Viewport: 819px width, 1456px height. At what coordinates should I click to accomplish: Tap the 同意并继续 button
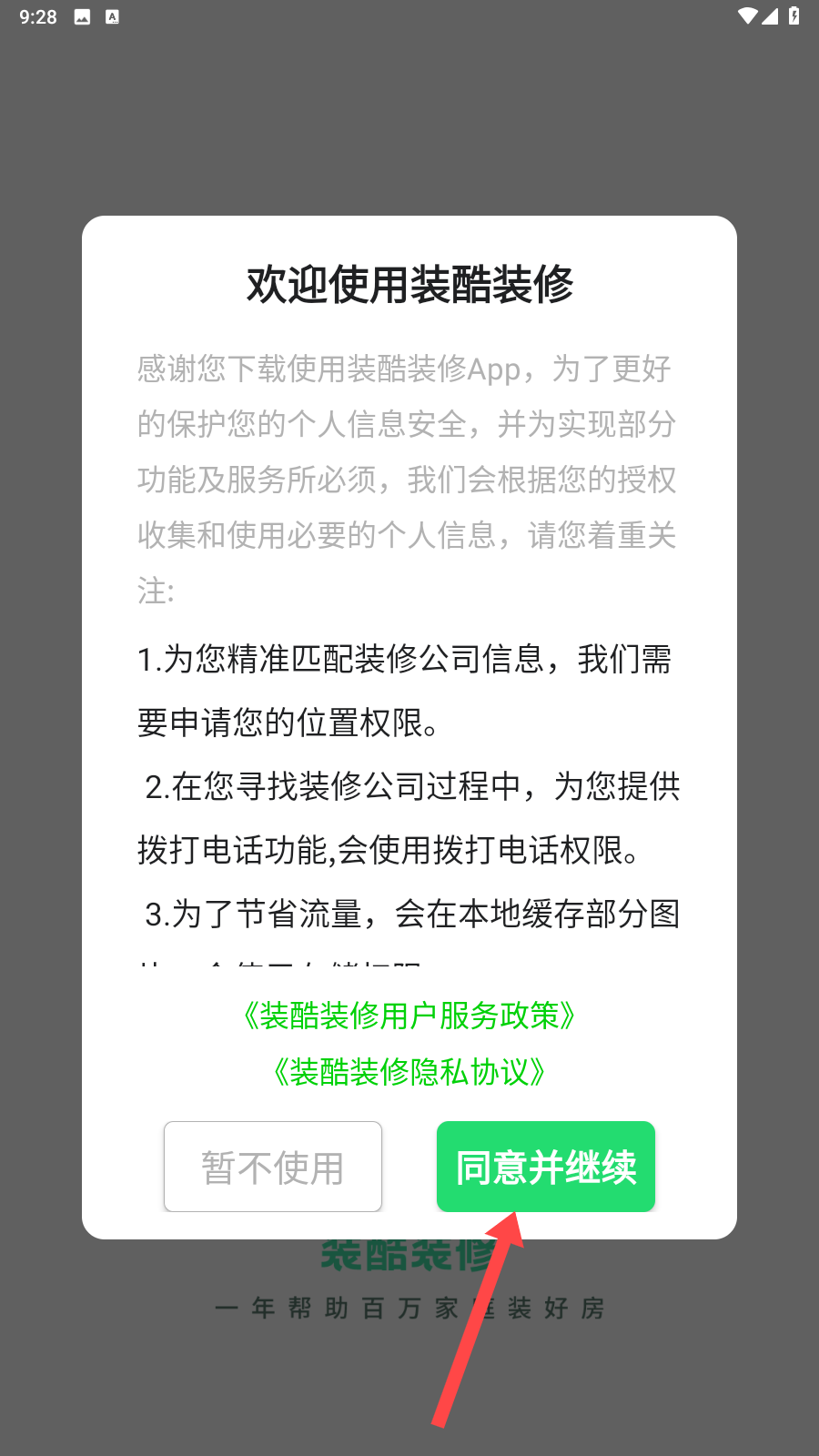point(545,1166)
